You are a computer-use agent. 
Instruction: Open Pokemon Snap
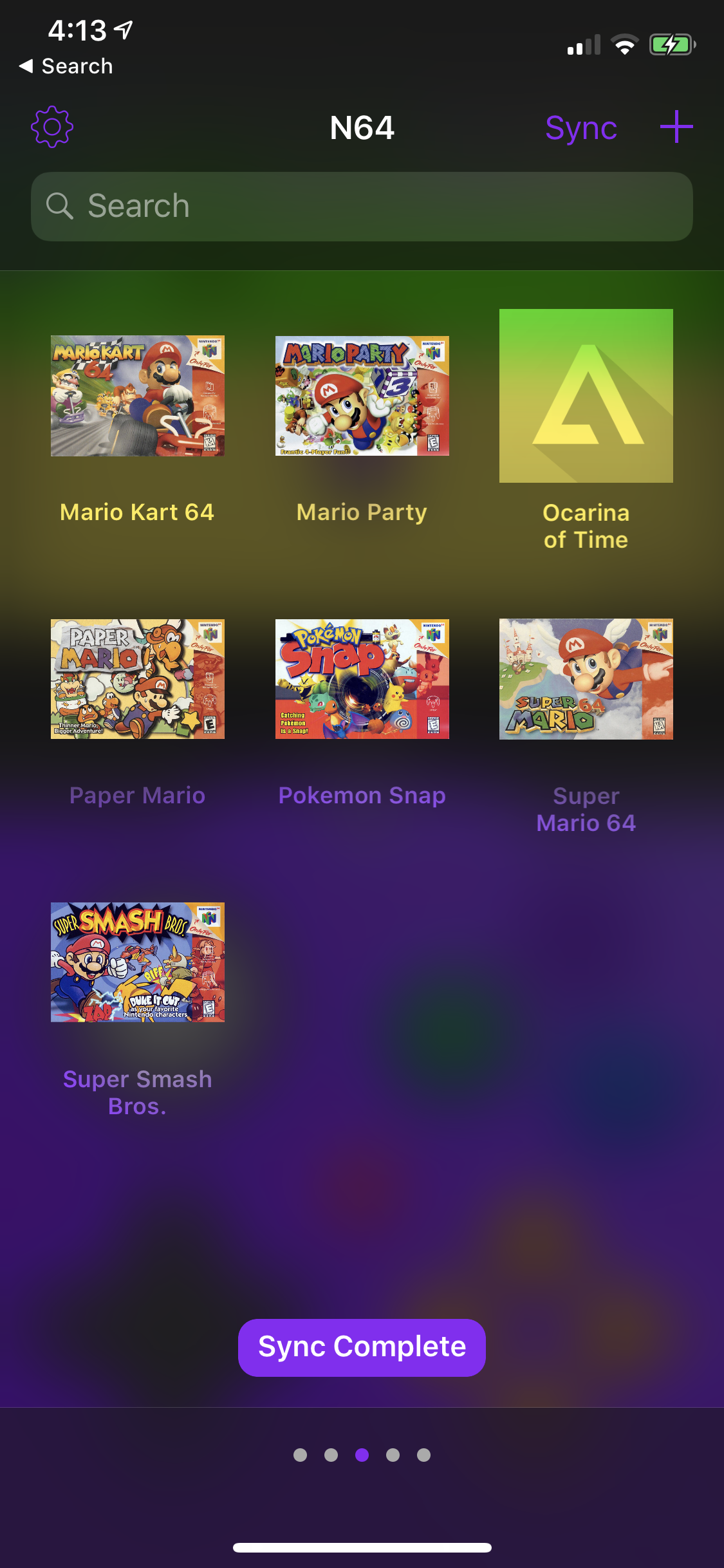362,679
